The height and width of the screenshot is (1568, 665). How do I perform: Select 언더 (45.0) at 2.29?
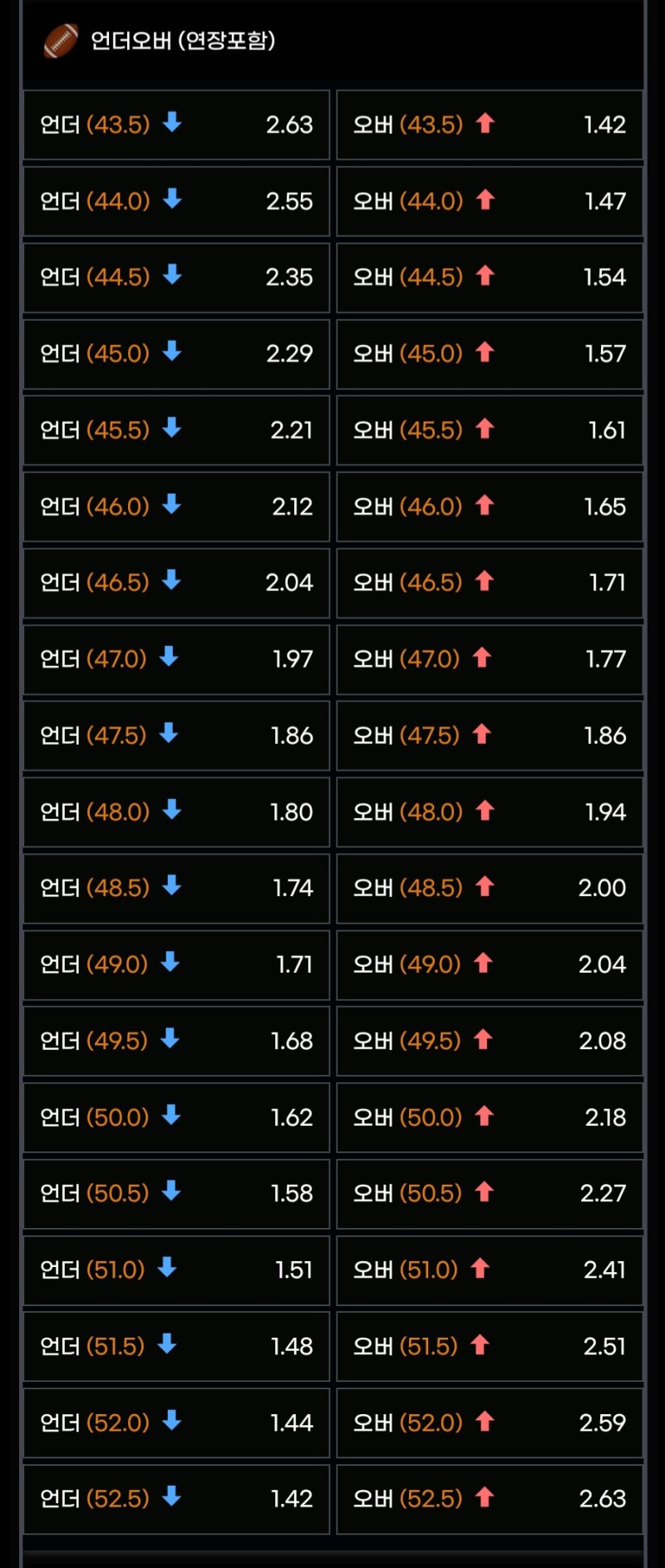coord(176,354)
